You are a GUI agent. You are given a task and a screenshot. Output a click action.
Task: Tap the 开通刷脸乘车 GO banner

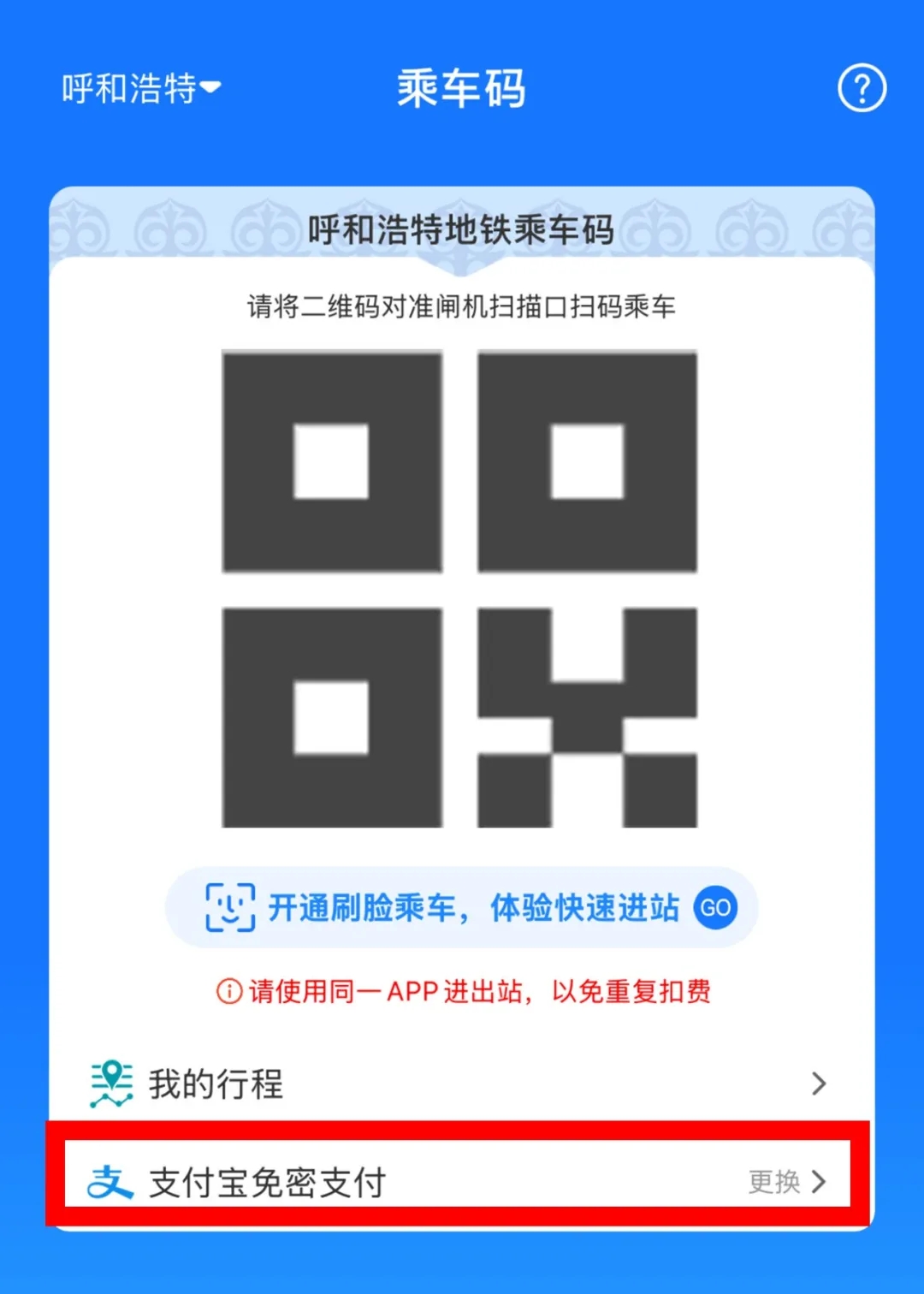pyautogui.click(x=461, y=907)
